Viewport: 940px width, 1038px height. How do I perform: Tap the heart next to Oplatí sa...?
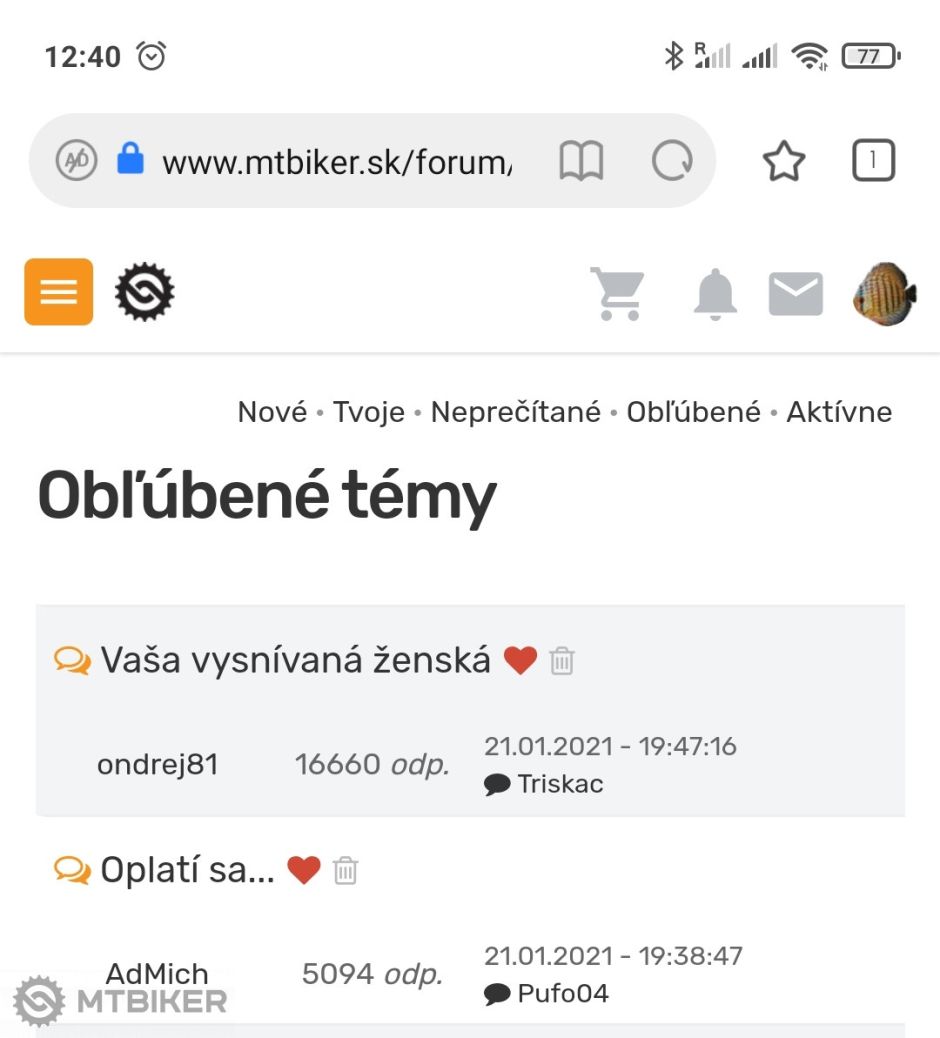point(304,870)
